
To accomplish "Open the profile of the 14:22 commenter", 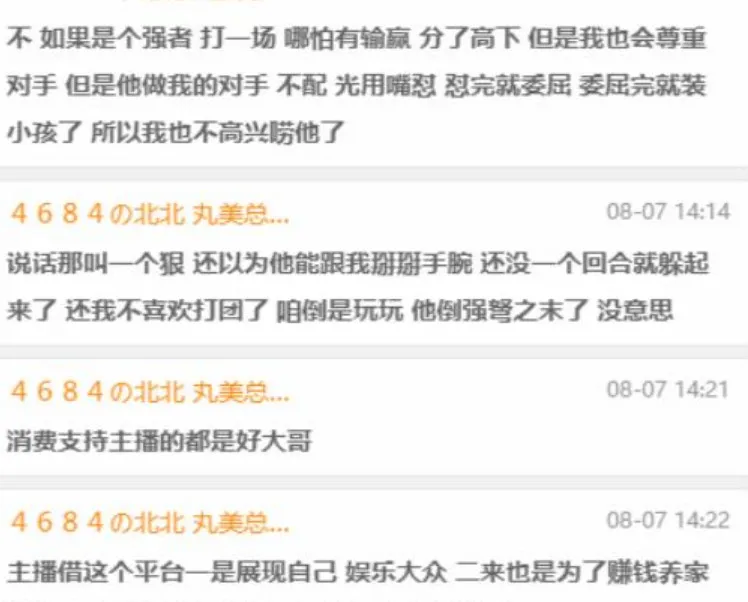I will (149, 522).
